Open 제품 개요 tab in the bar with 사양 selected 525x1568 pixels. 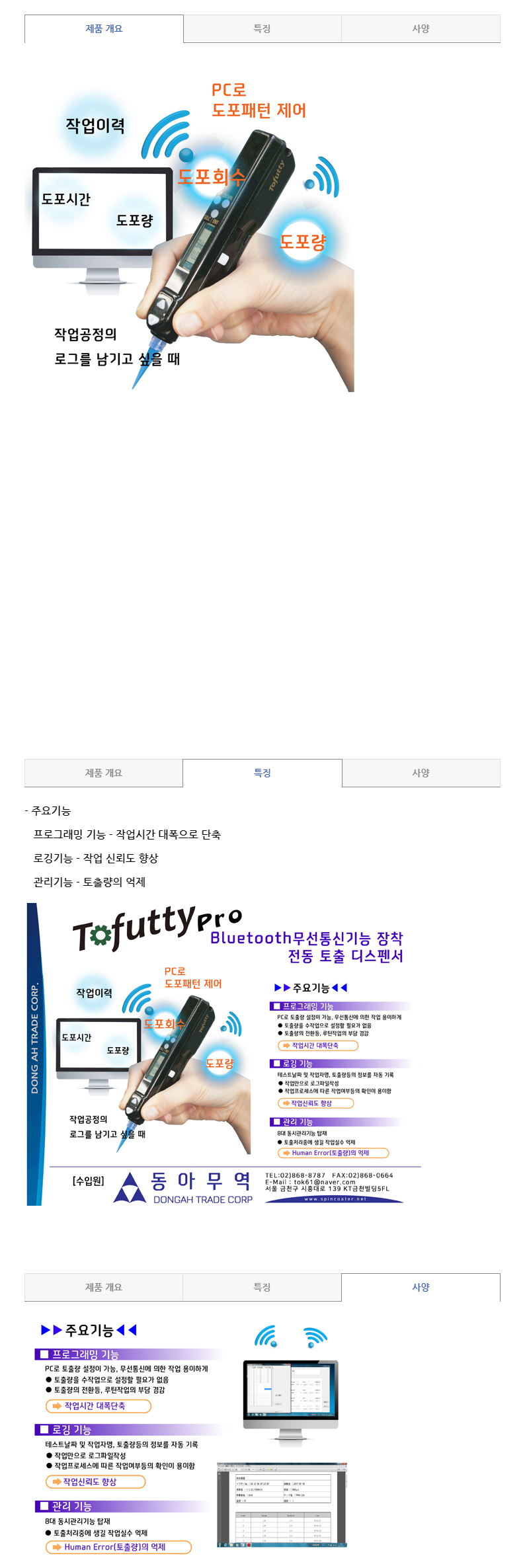(x=104, y=1287)
